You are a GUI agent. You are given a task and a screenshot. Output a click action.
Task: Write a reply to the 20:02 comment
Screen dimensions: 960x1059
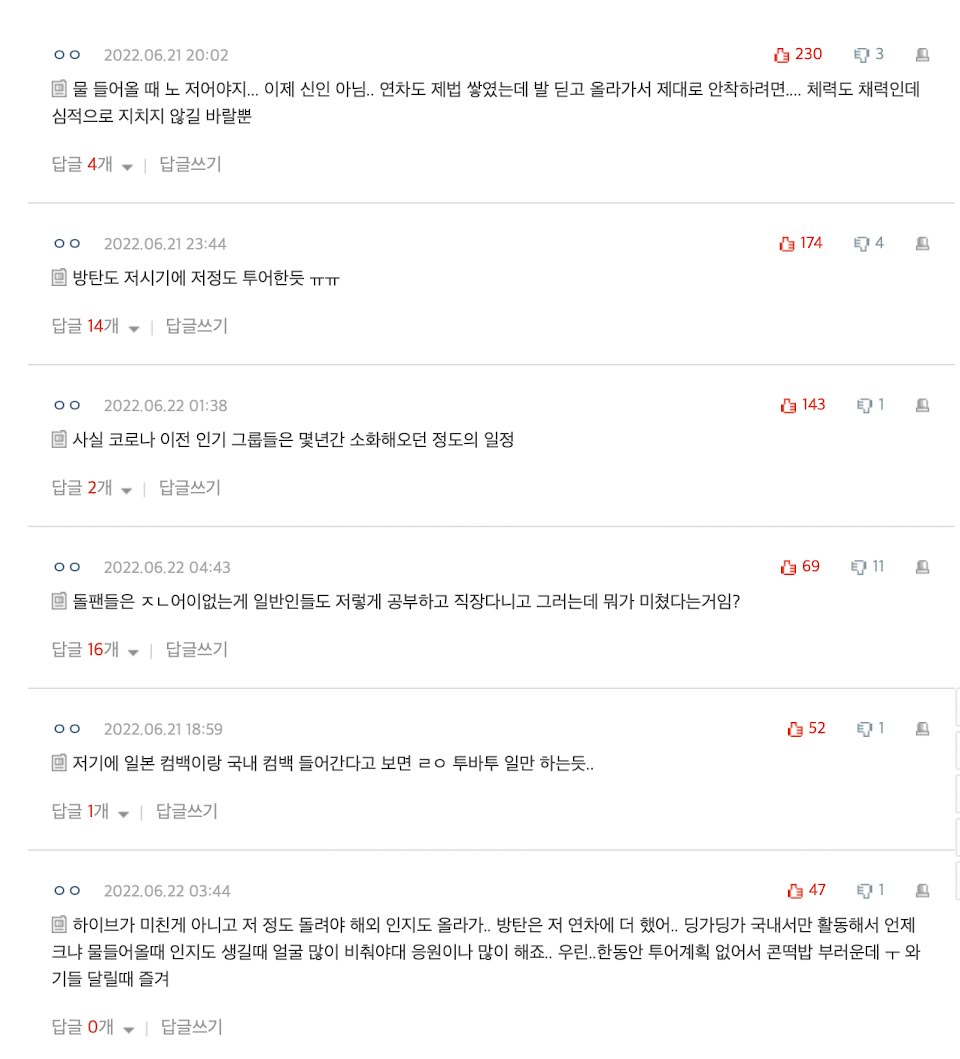pyautogui.click(x=190, y=164)
